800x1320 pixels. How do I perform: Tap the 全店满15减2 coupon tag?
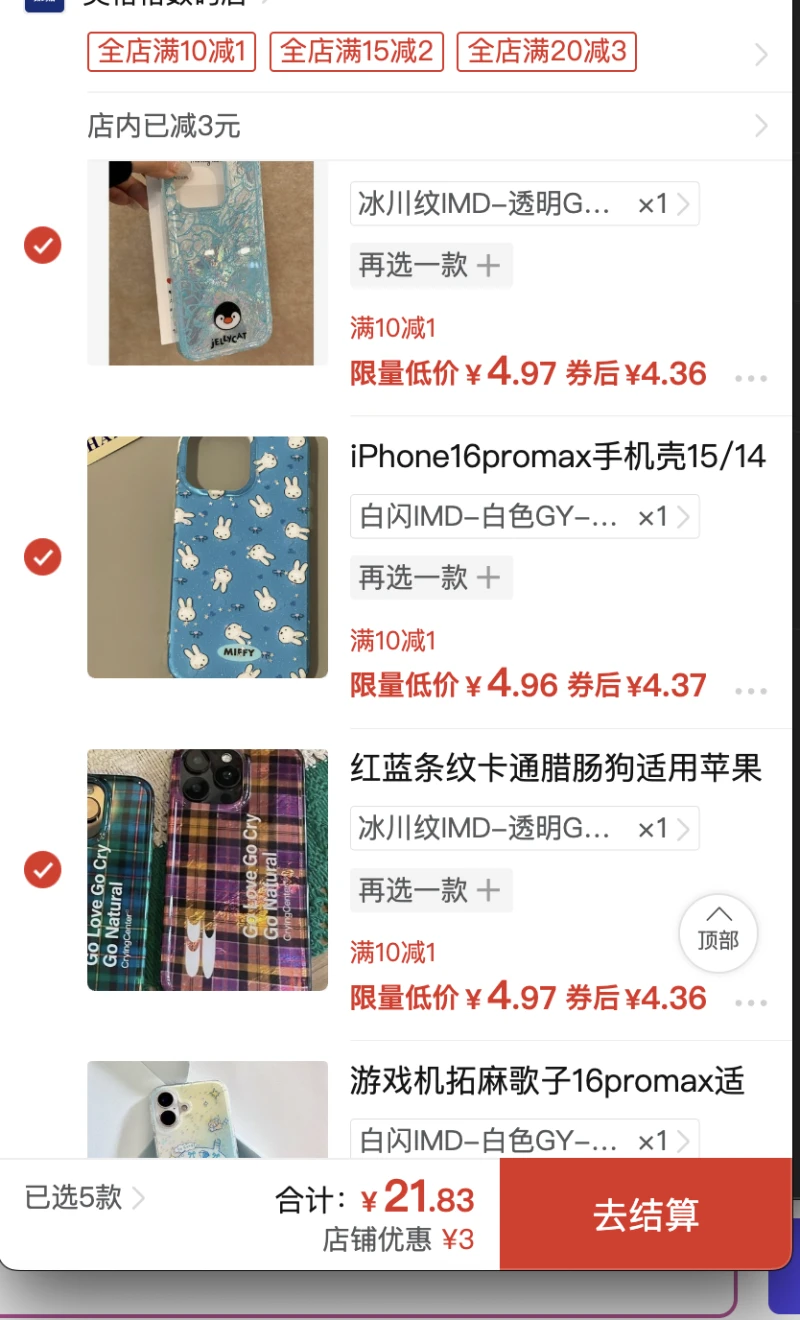tap(356, 53)
